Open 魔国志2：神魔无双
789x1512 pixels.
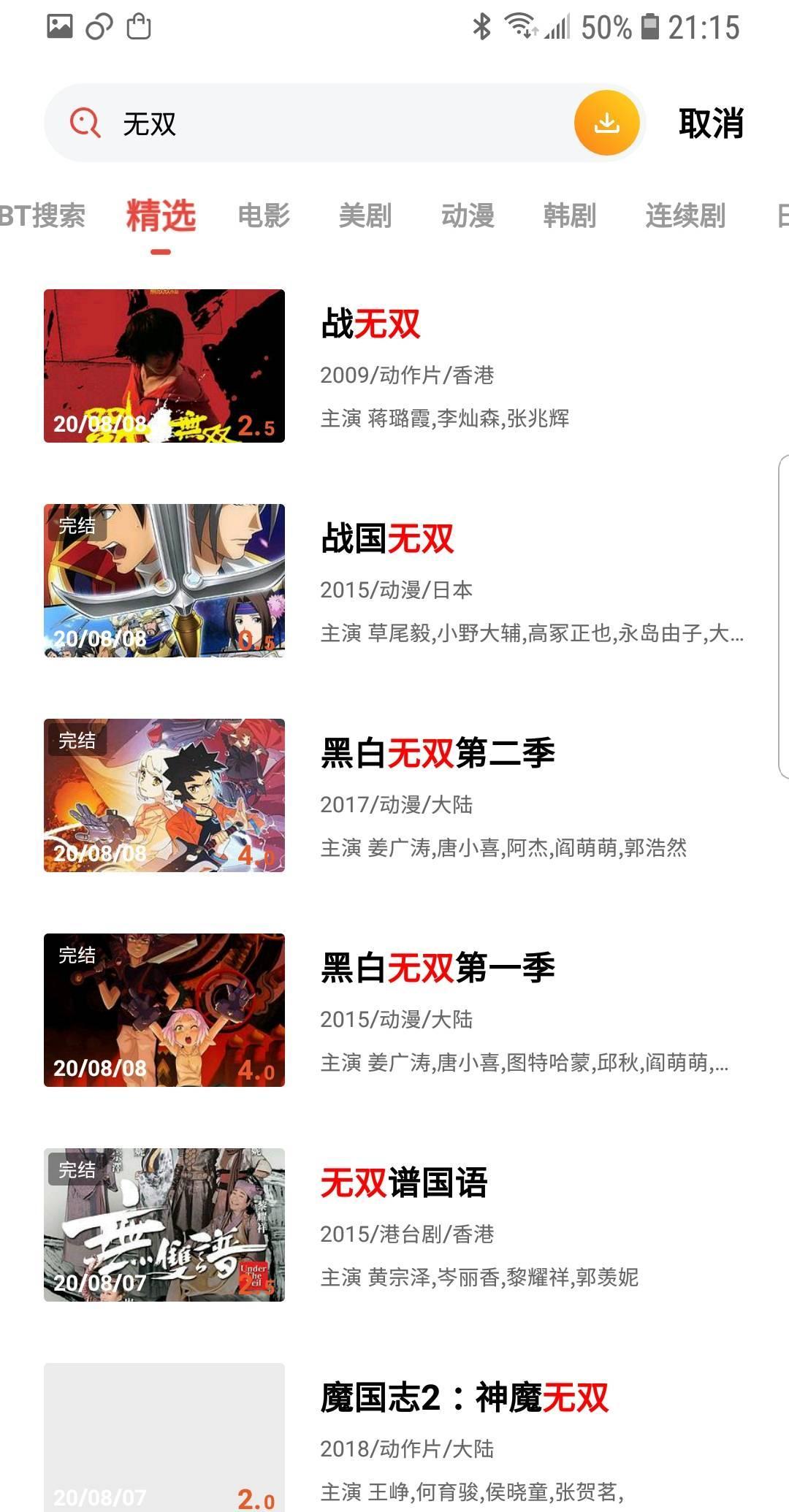(x=394, y=1437)
